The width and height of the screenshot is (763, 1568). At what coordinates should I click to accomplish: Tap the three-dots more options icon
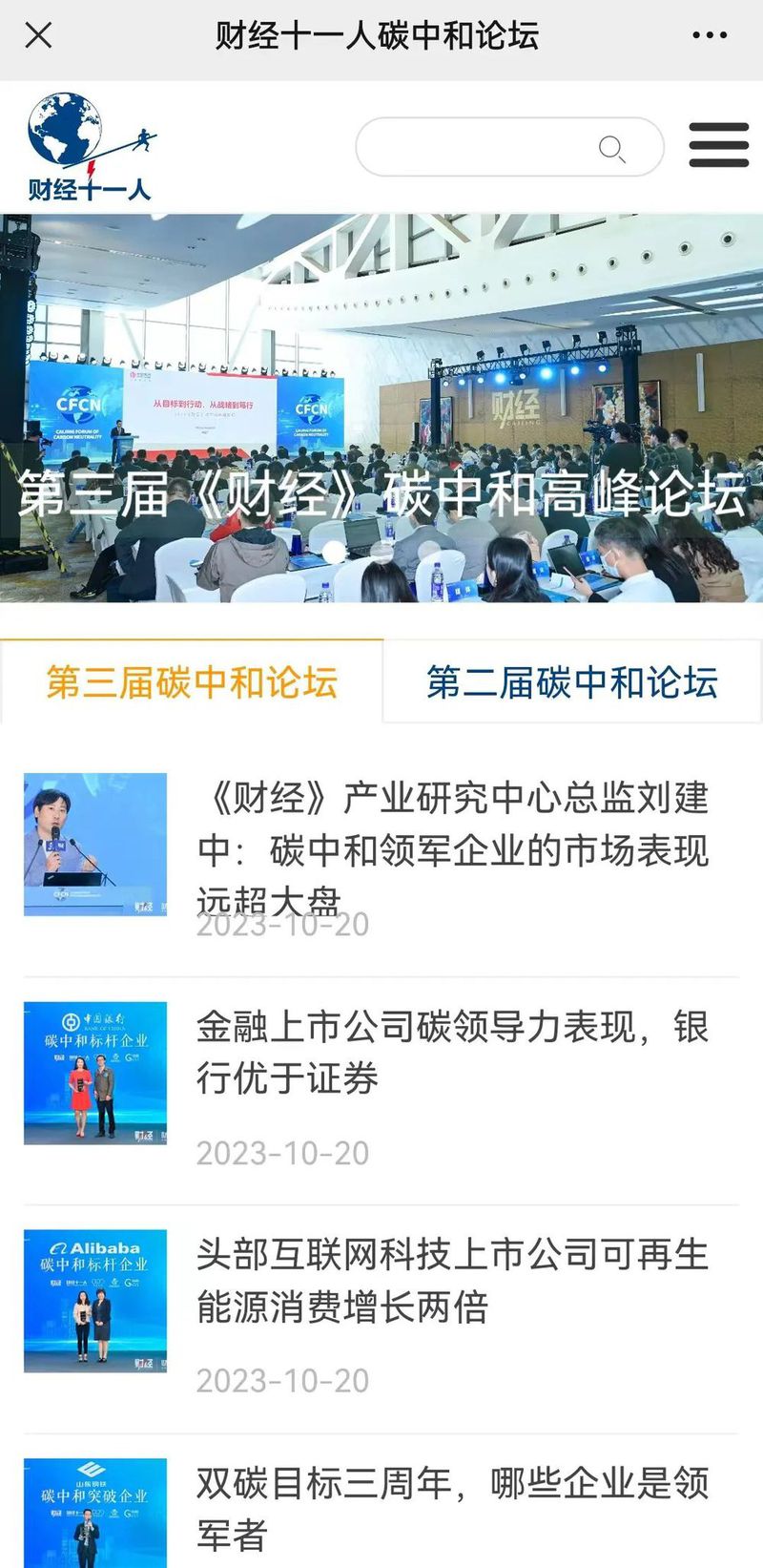710,35
